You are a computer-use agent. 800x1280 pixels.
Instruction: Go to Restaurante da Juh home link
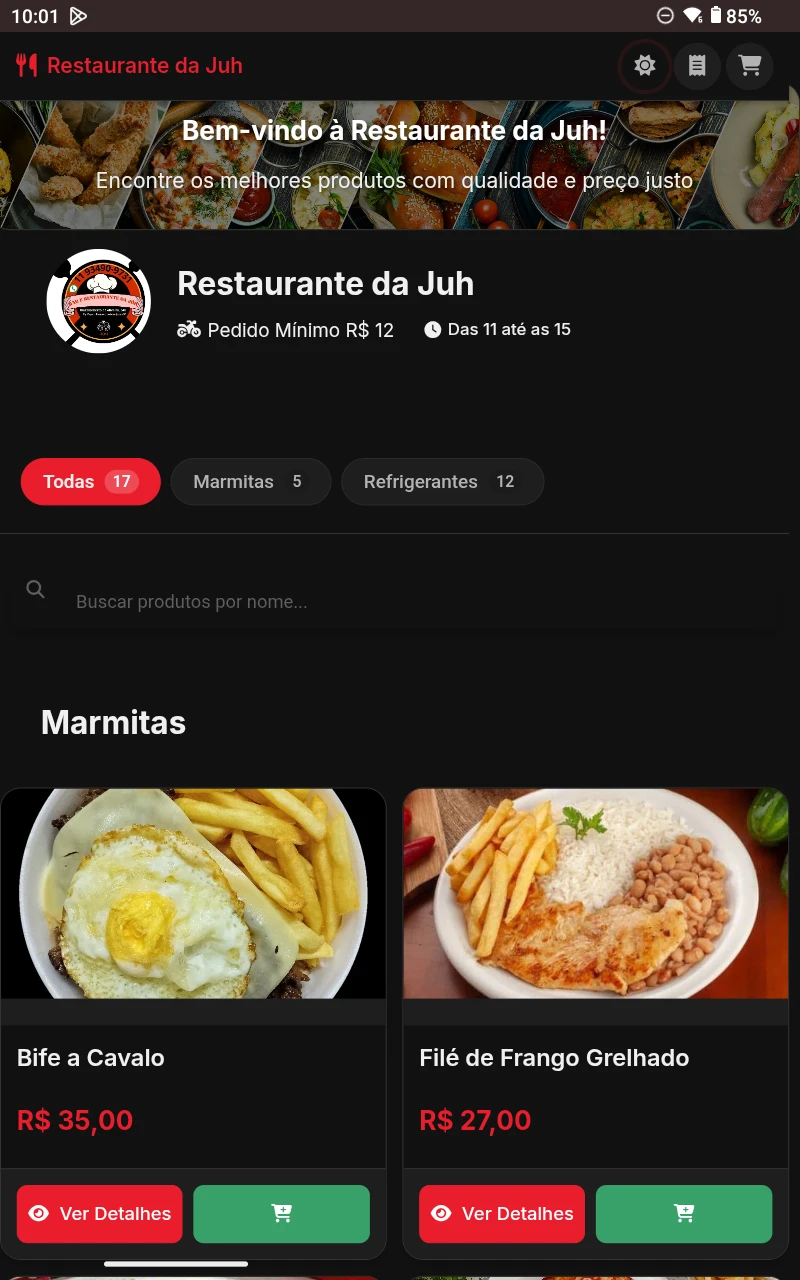coord(130,66)
